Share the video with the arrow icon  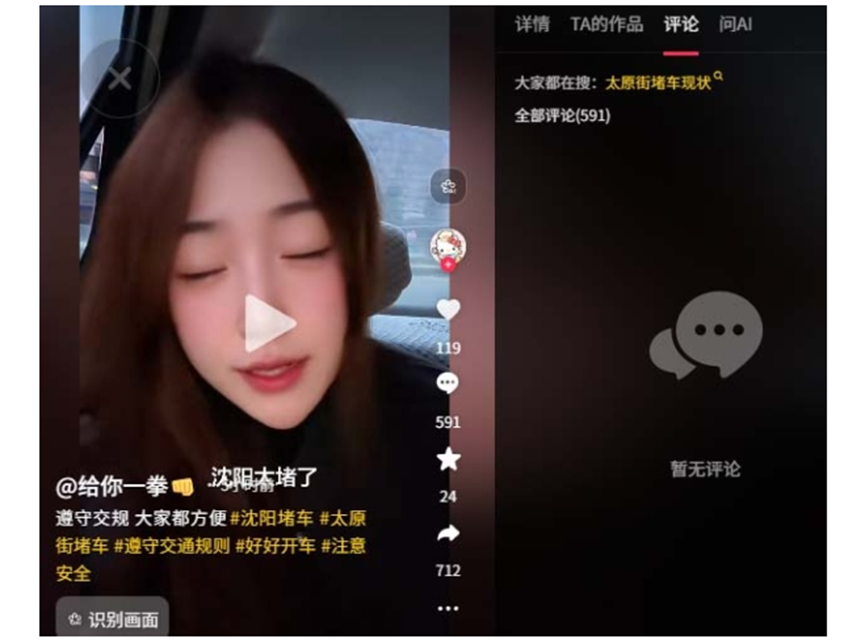448,533
